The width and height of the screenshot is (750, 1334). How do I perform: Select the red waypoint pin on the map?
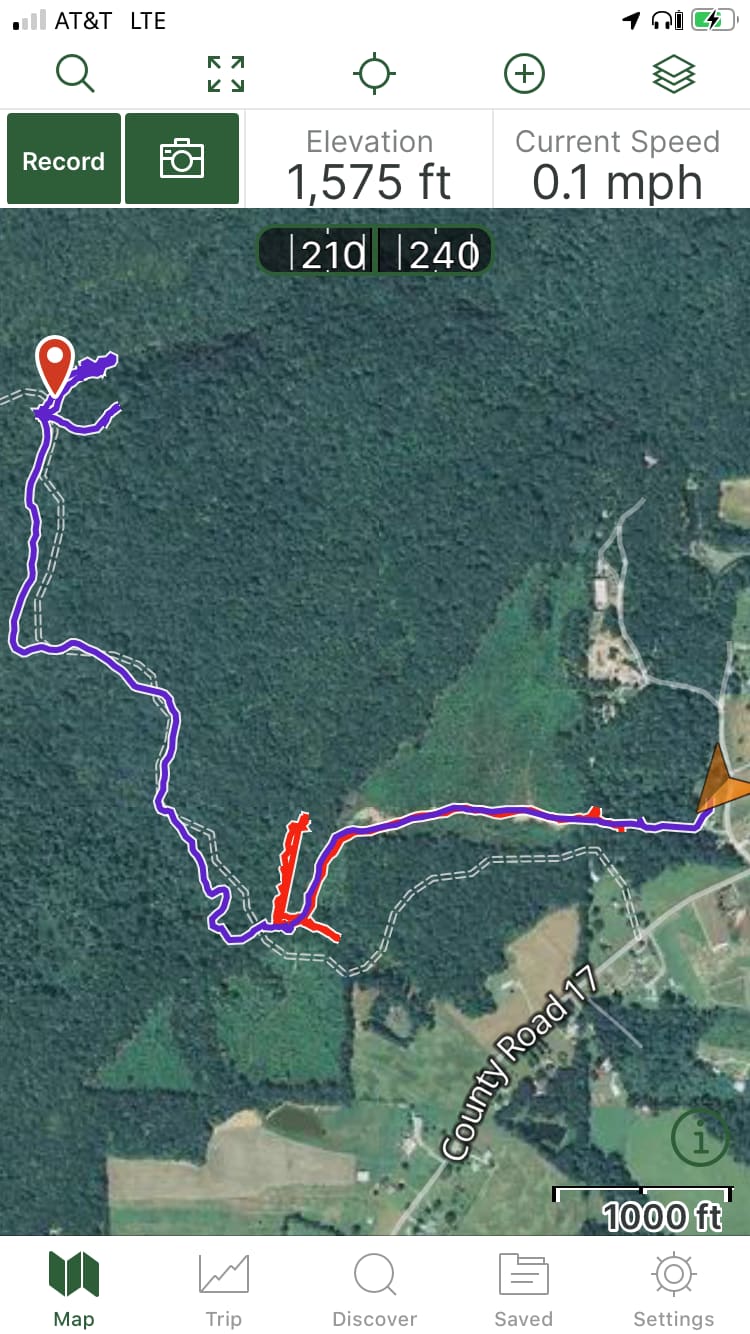(x=55, y=364)
